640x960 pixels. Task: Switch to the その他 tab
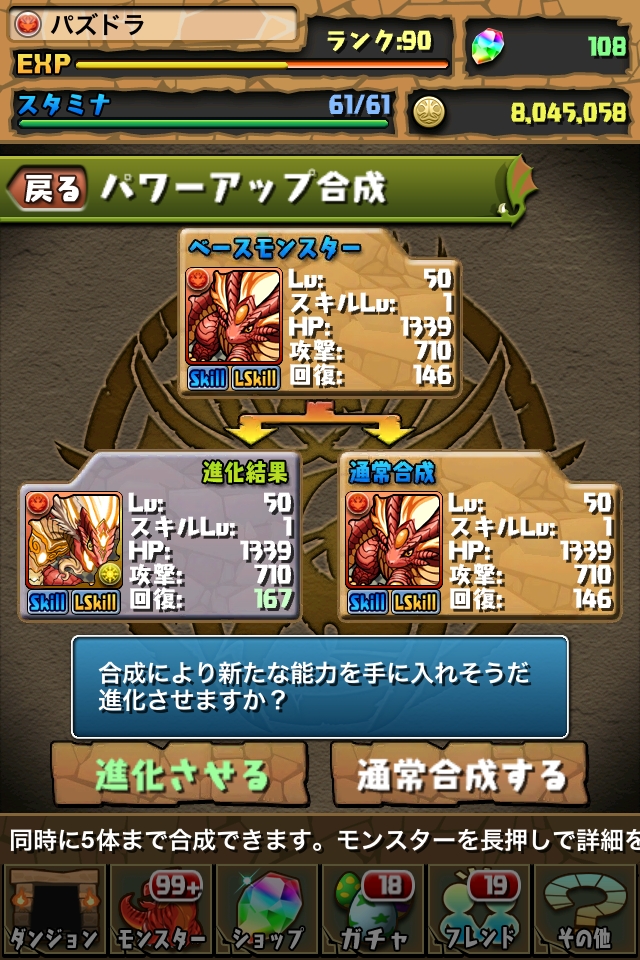click(586, 908)
